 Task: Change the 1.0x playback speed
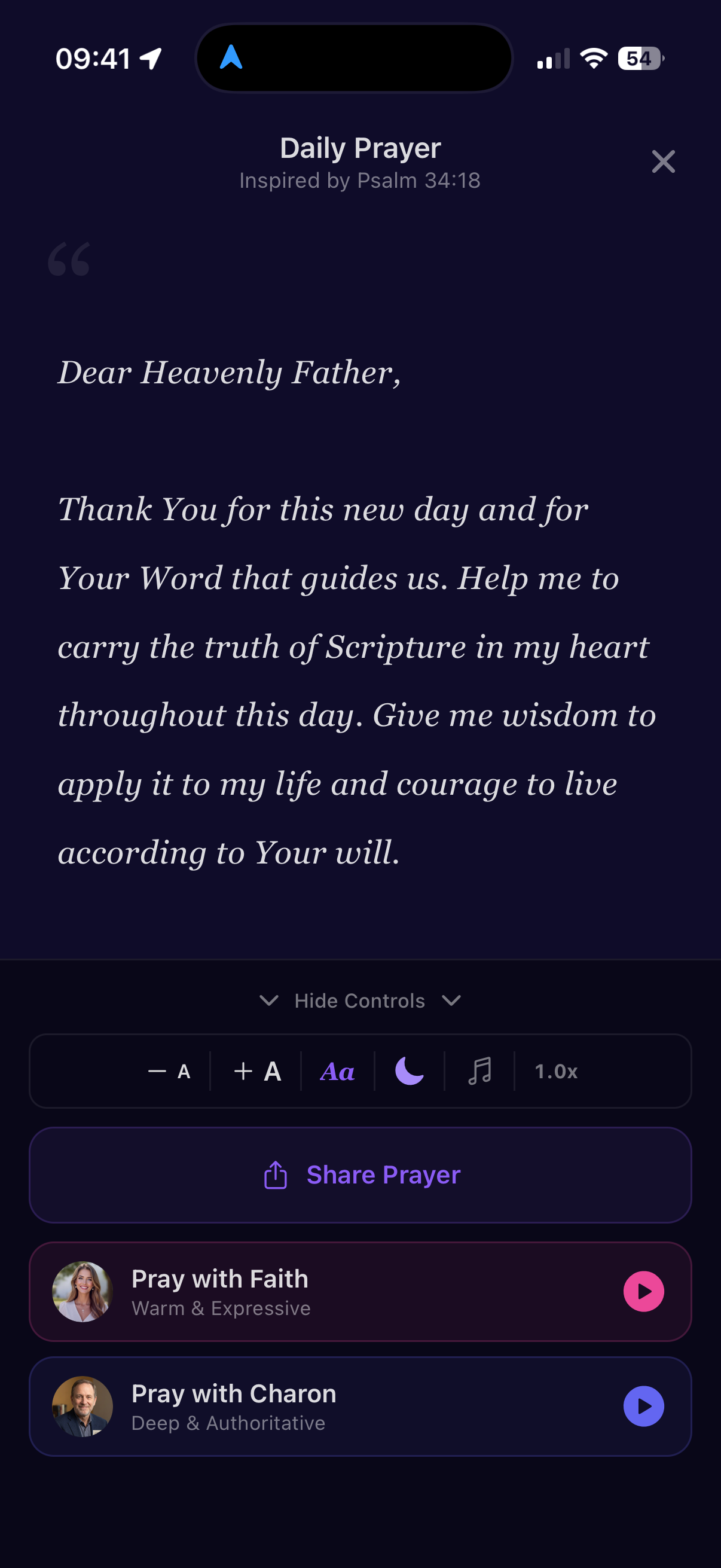pos(555,1071)
